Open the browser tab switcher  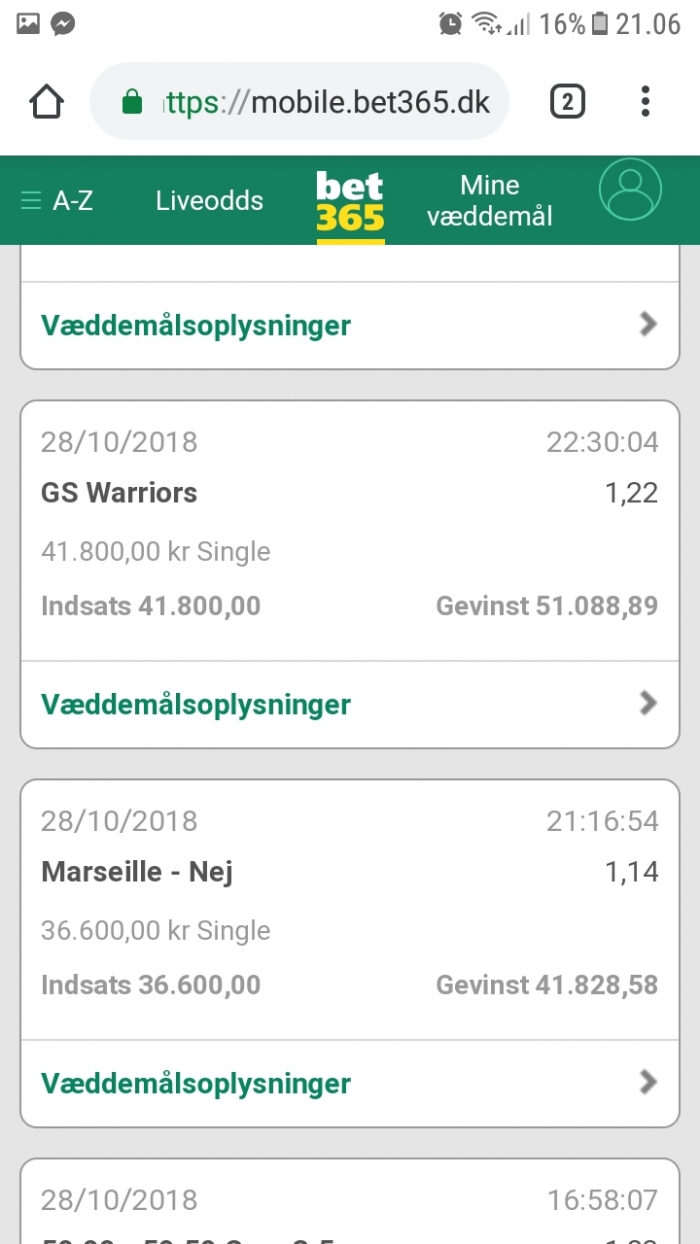click(x=567, y=102)
